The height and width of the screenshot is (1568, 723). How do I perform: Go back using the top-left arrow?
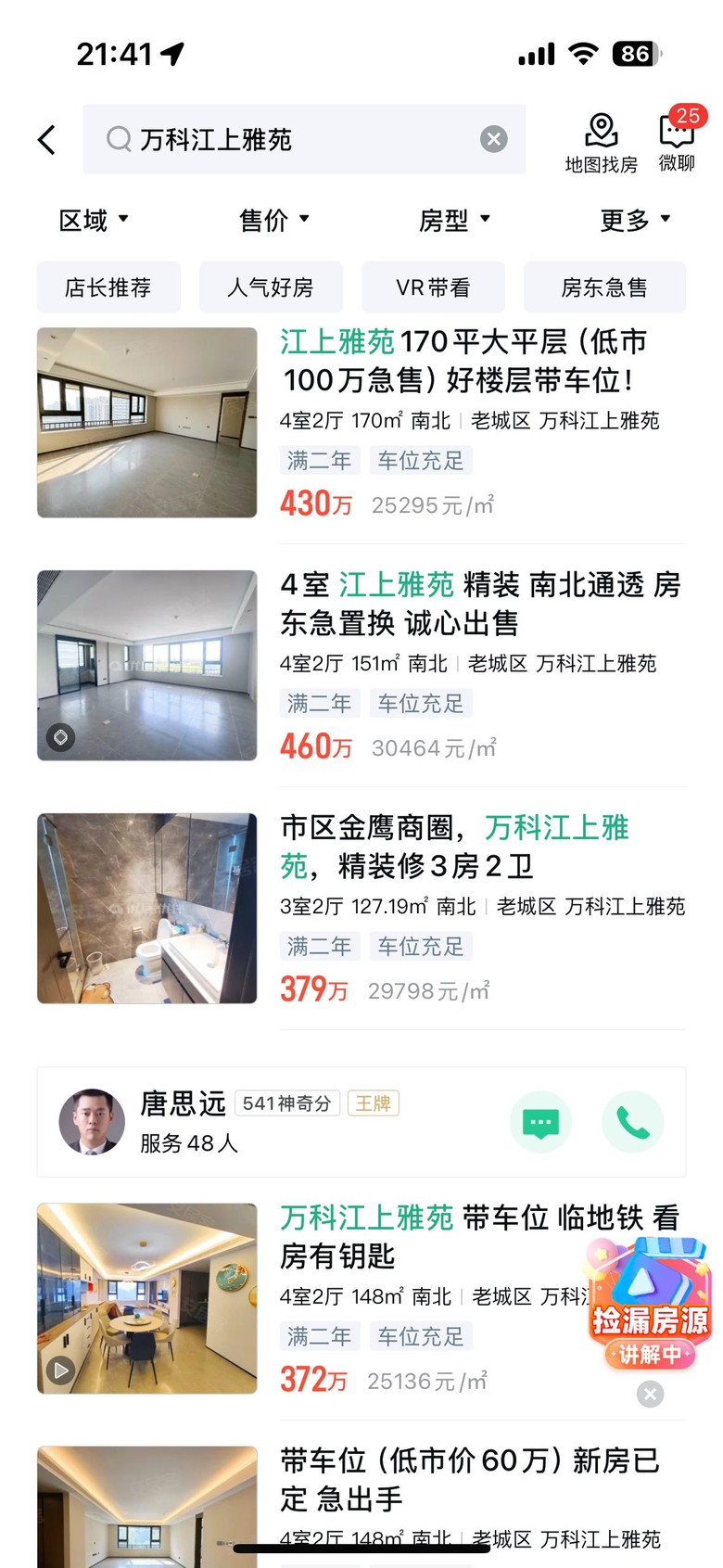(x=47, y=140)
